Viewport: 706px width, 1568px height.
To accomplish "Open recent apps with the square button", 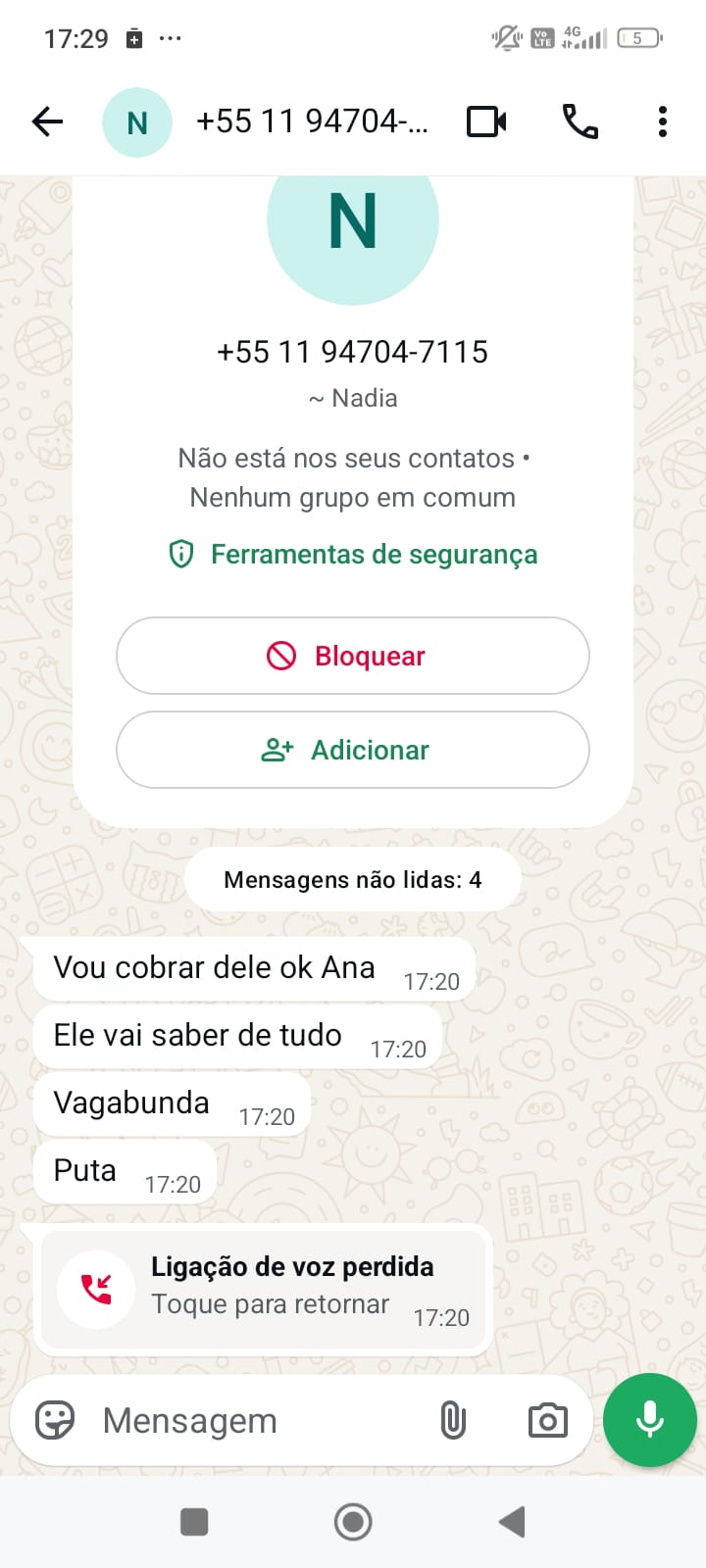I will point(194,1522).
